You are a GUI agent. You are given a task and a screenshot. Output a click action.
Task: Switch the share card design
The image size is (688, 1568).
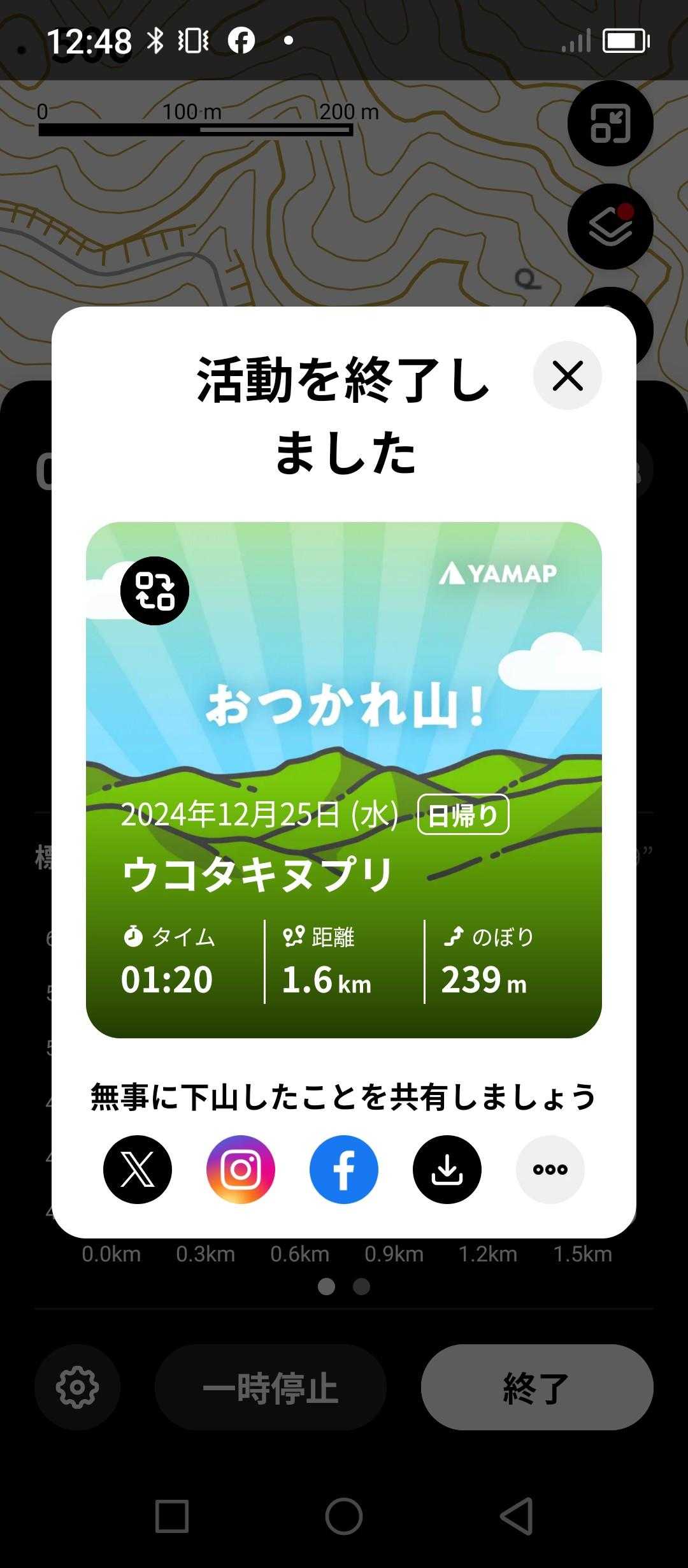155,590
